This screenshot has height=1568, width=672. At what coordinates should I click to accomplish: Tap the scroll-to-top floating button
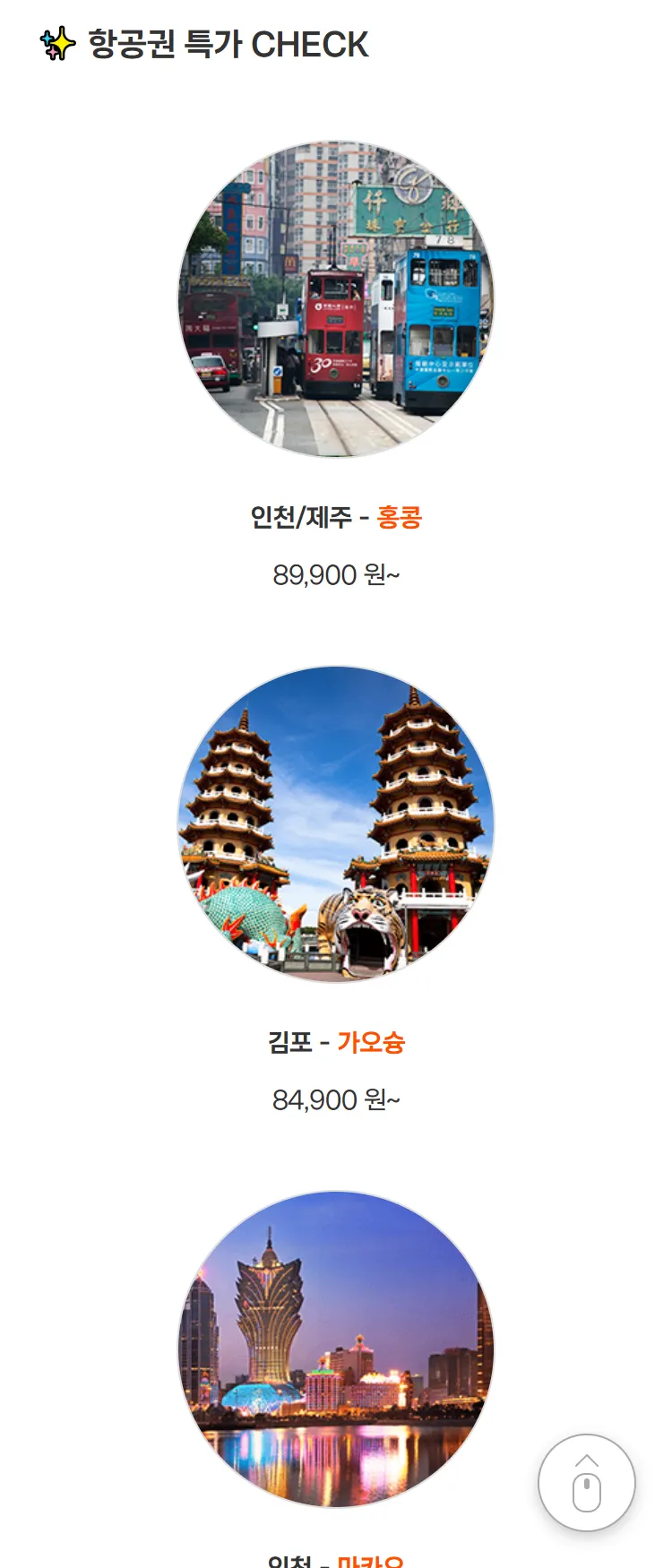click(x=586, y=1483)
